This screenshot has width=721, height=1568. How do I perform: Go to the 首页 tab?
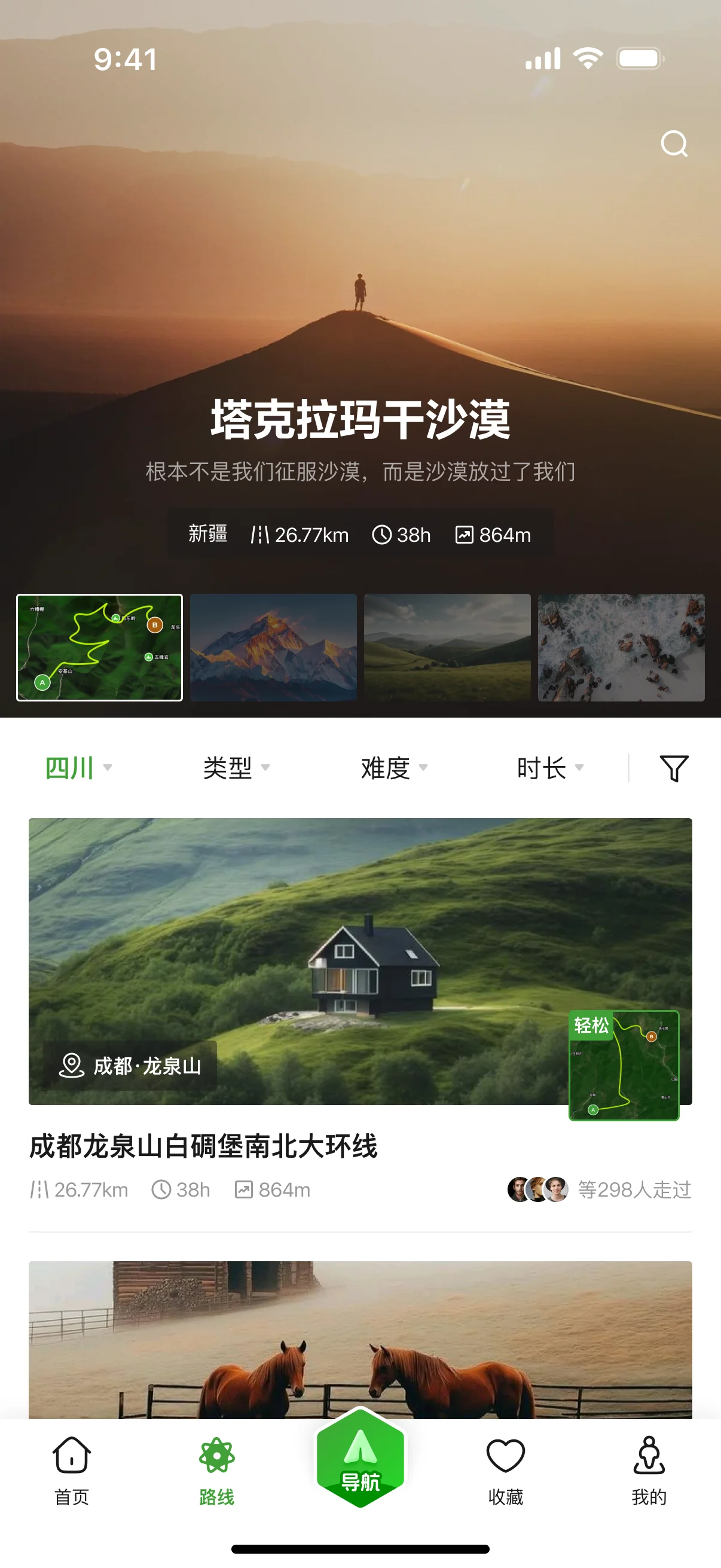[72, 1471]
